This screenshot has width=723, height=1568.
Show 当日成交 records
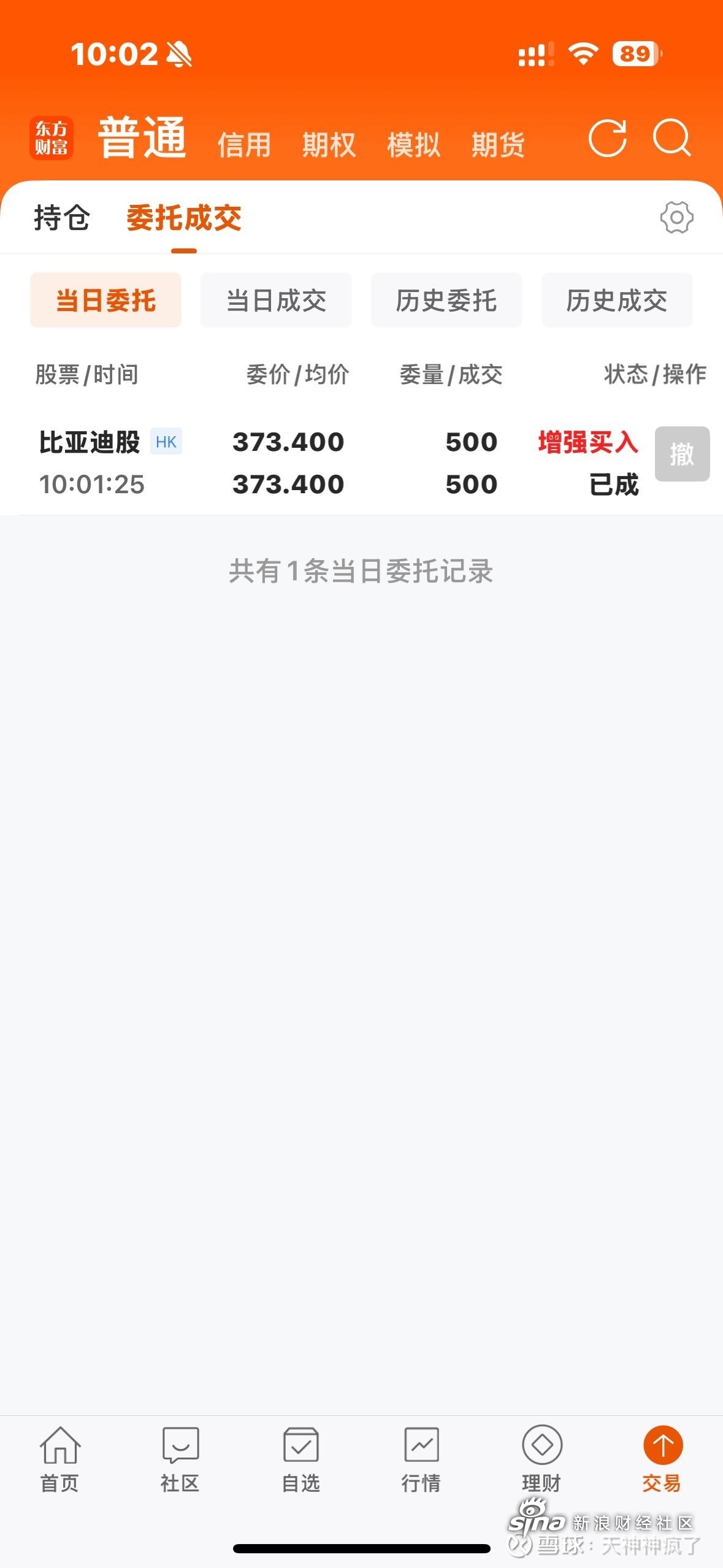click(x=276, y=300)
